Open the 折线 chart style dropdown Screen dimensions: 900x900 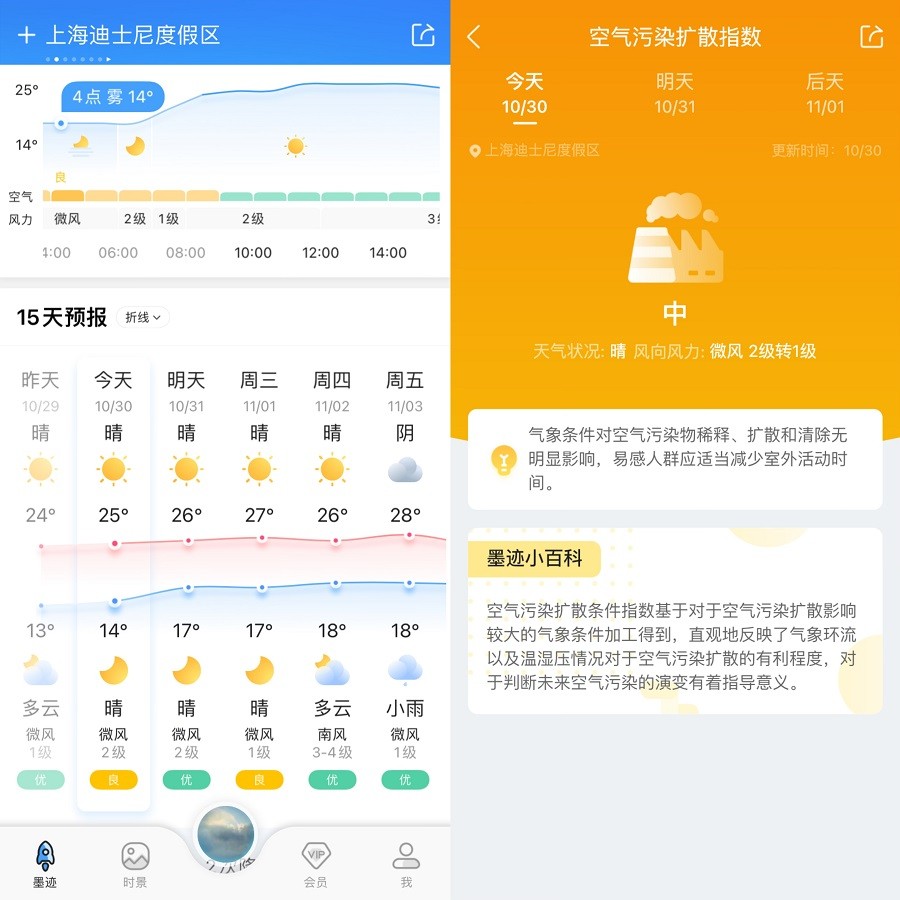[144, 317]
